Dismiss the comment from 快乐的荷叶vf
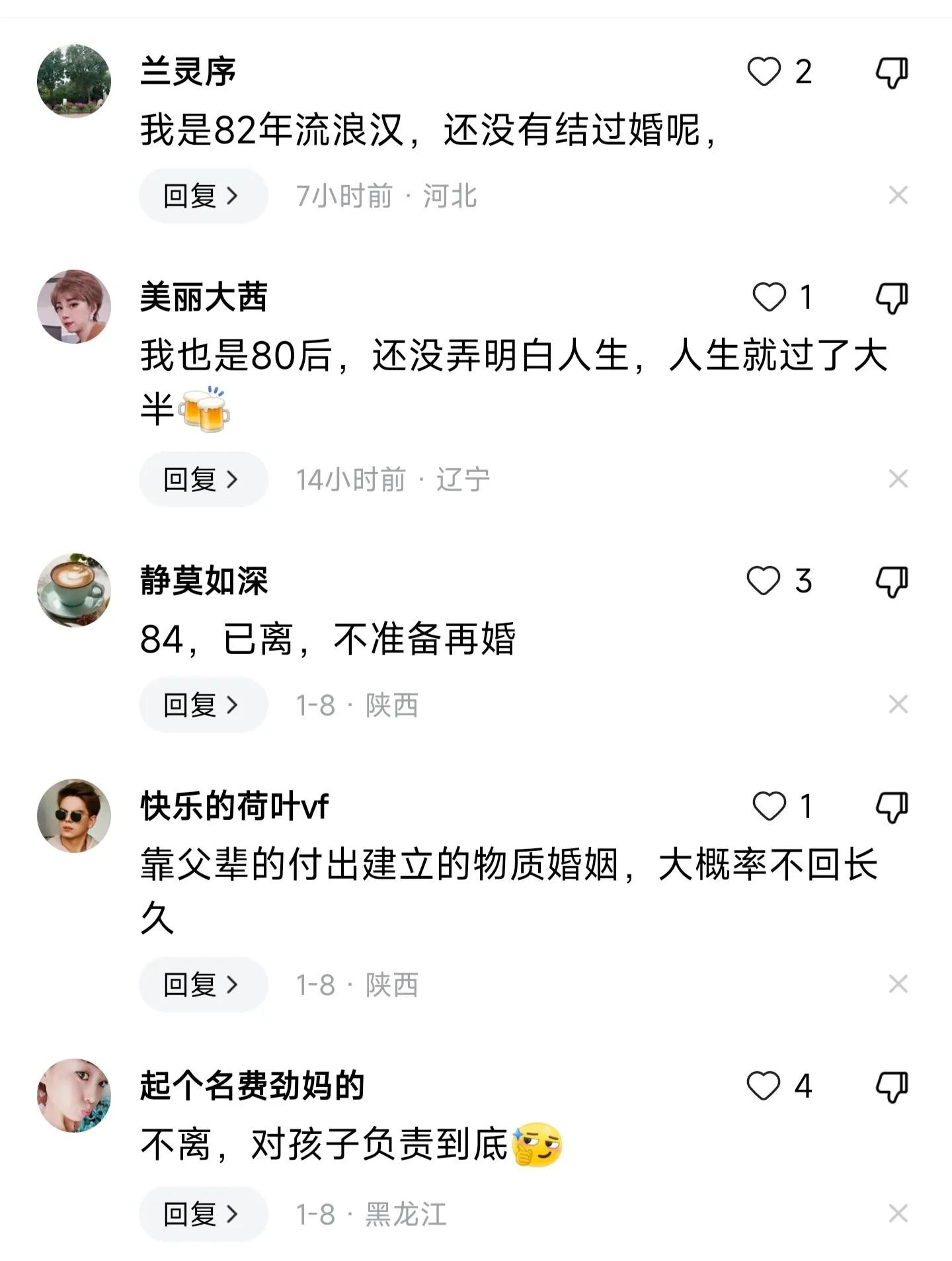 pos(898,984)
